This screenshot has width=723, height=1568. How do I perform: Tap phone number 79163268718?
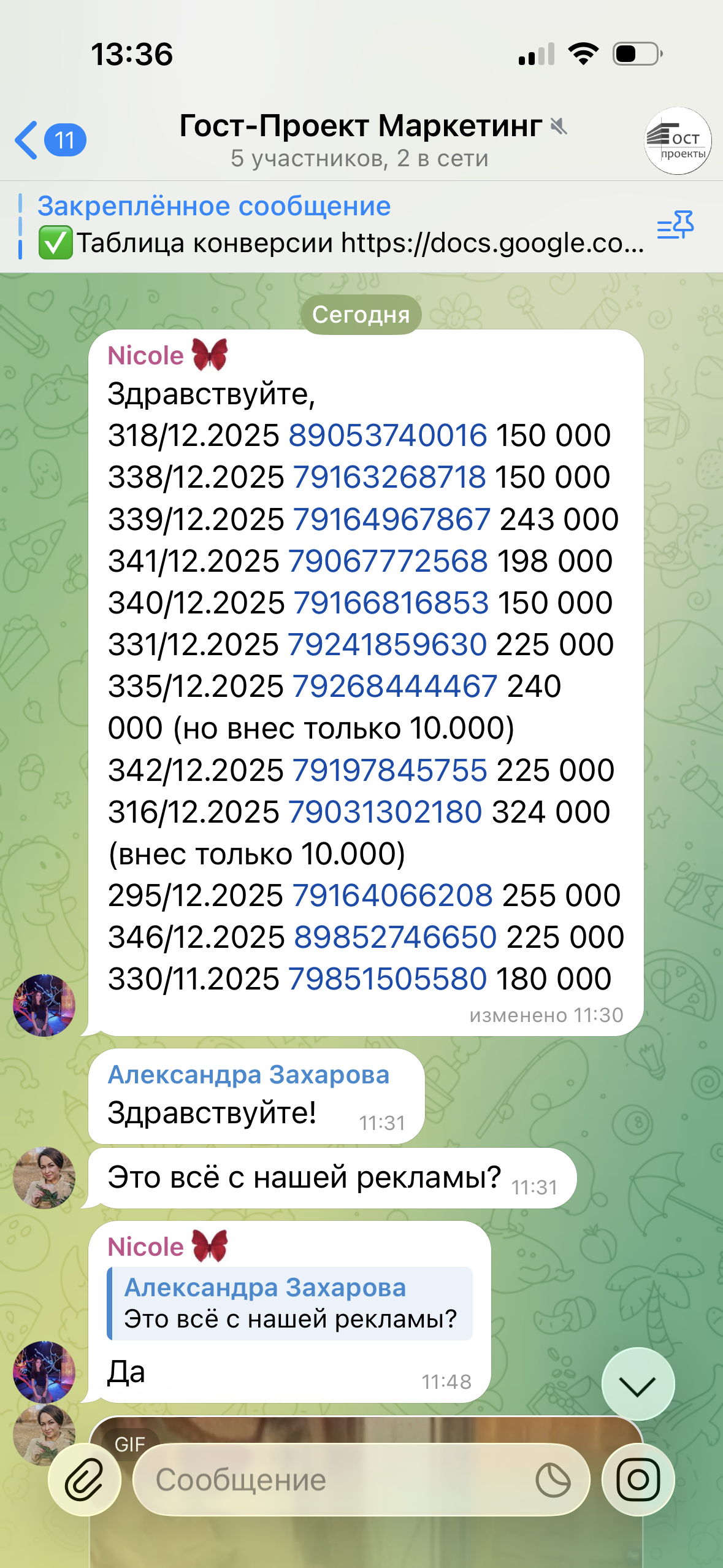coord(389,477)
